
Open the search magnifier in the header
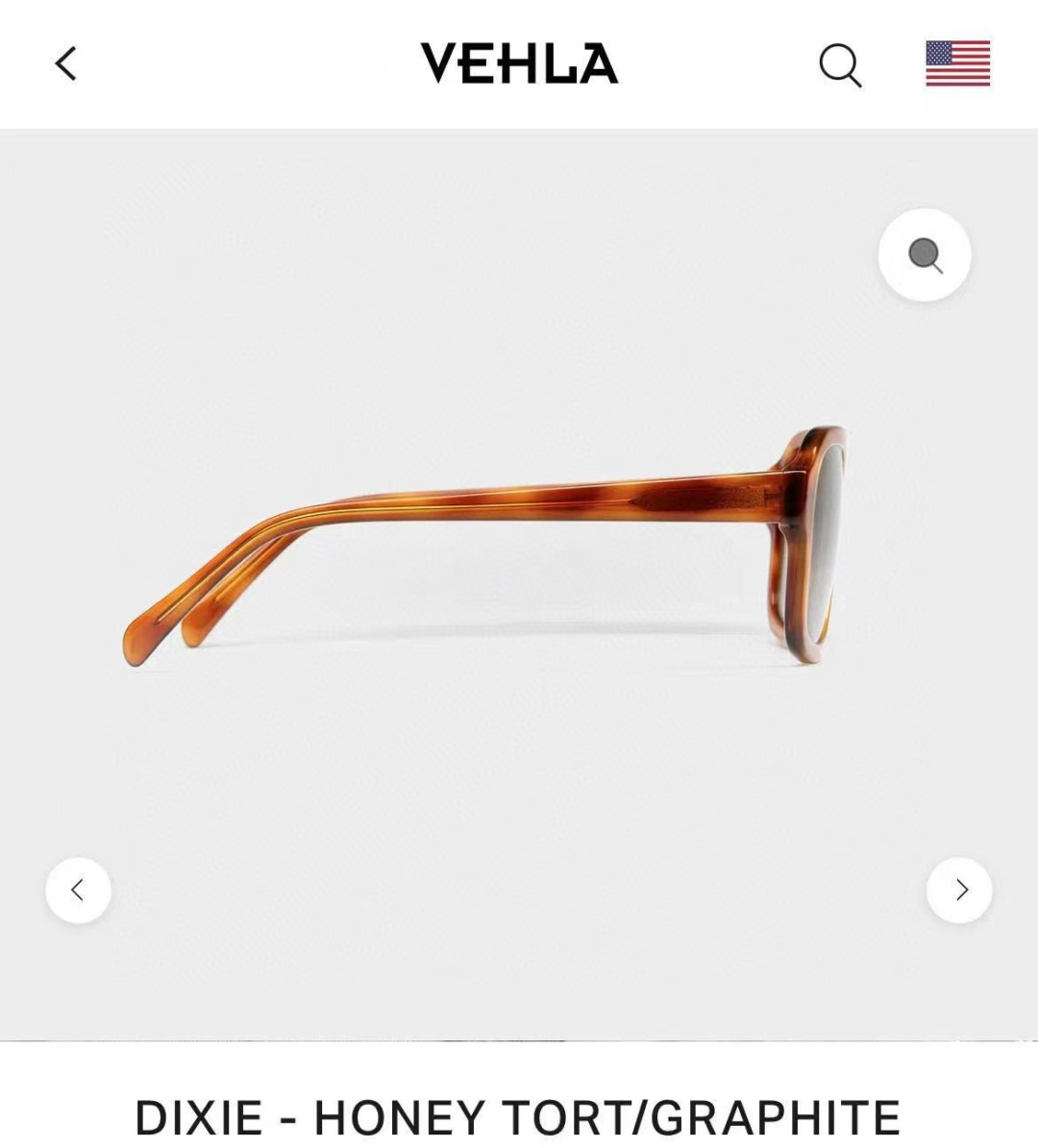point(840,65)
